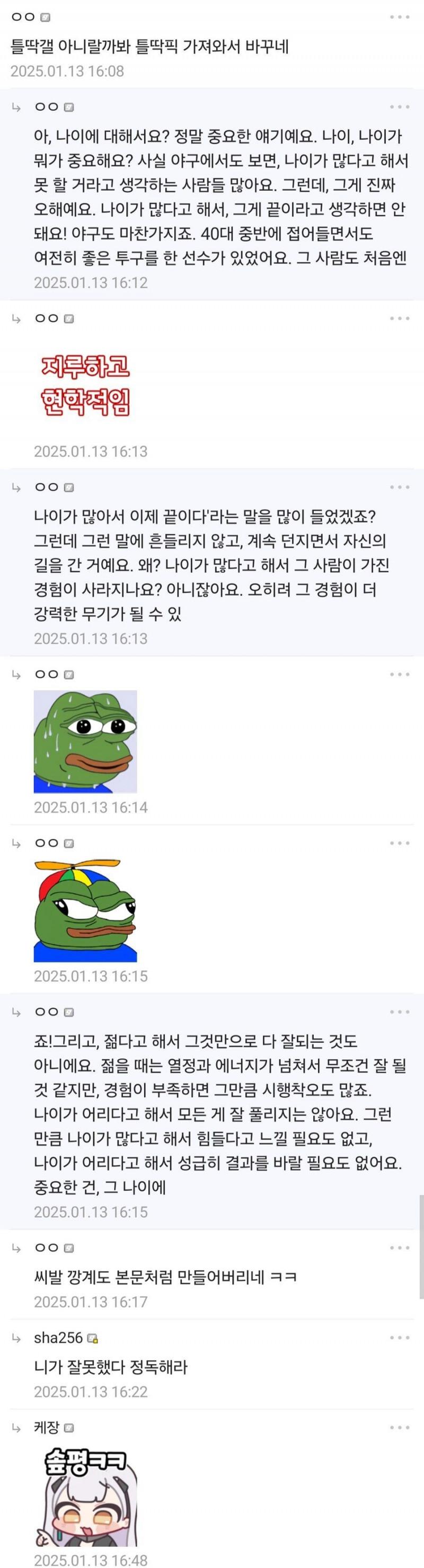424x1568 pixels.
Task: Open options for the 틀딱갤 아니랄까봐 comment
Action: [x=400, y=17]
